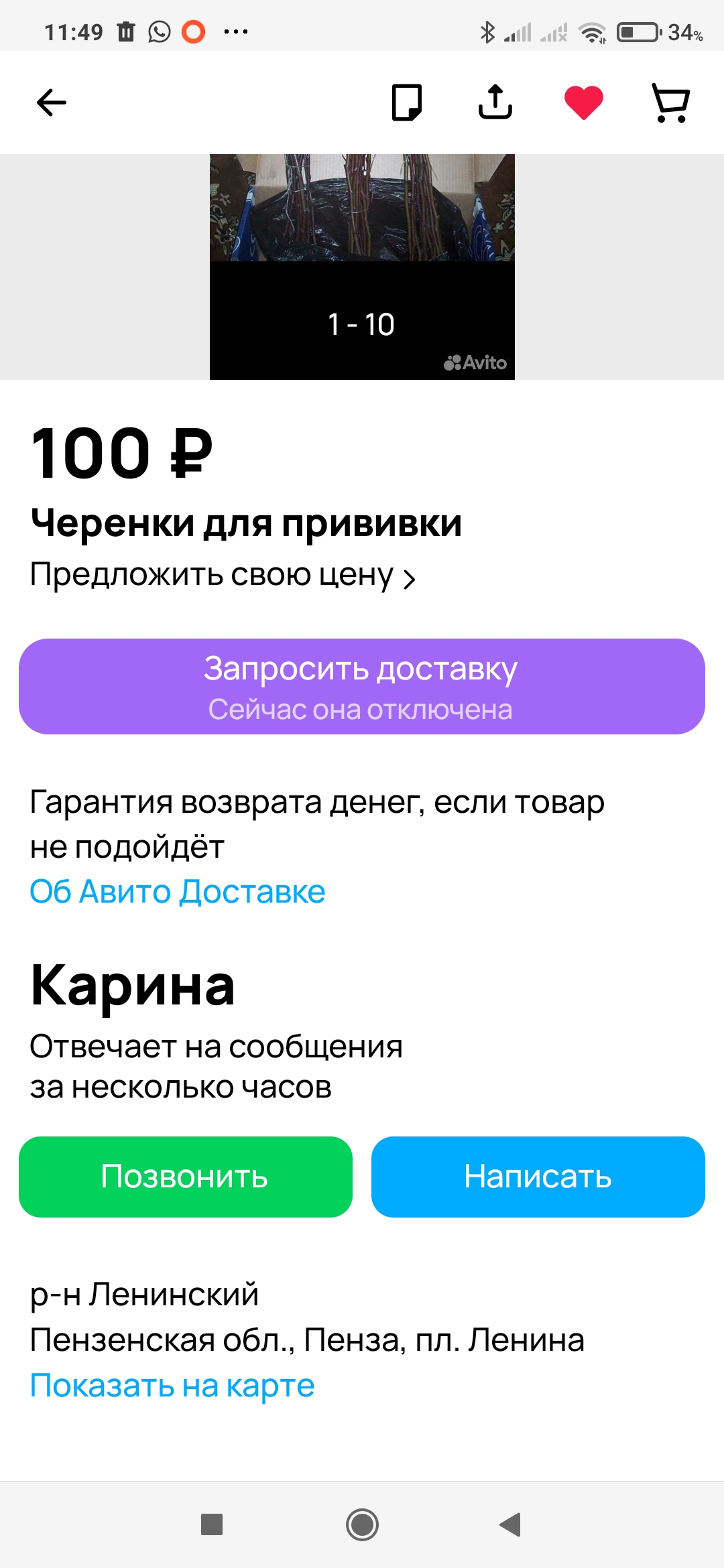Image resolution: width=724 pixels, height=1568 pixels.
Task: Go back using the top arrow
Action: [x=52, y=103]
